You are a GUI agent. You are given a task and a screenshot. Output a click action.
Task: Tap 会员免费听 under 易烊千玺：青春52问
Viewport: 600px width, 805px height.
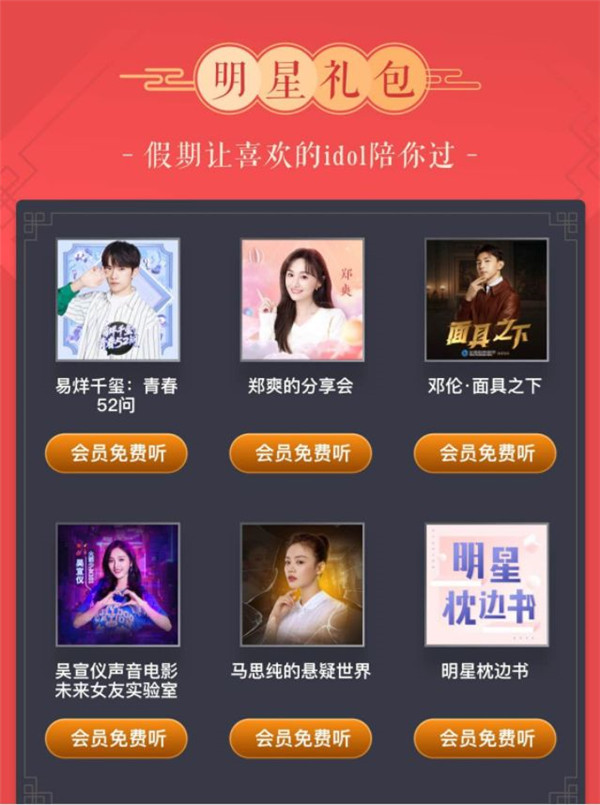click(x=116, y=453)
